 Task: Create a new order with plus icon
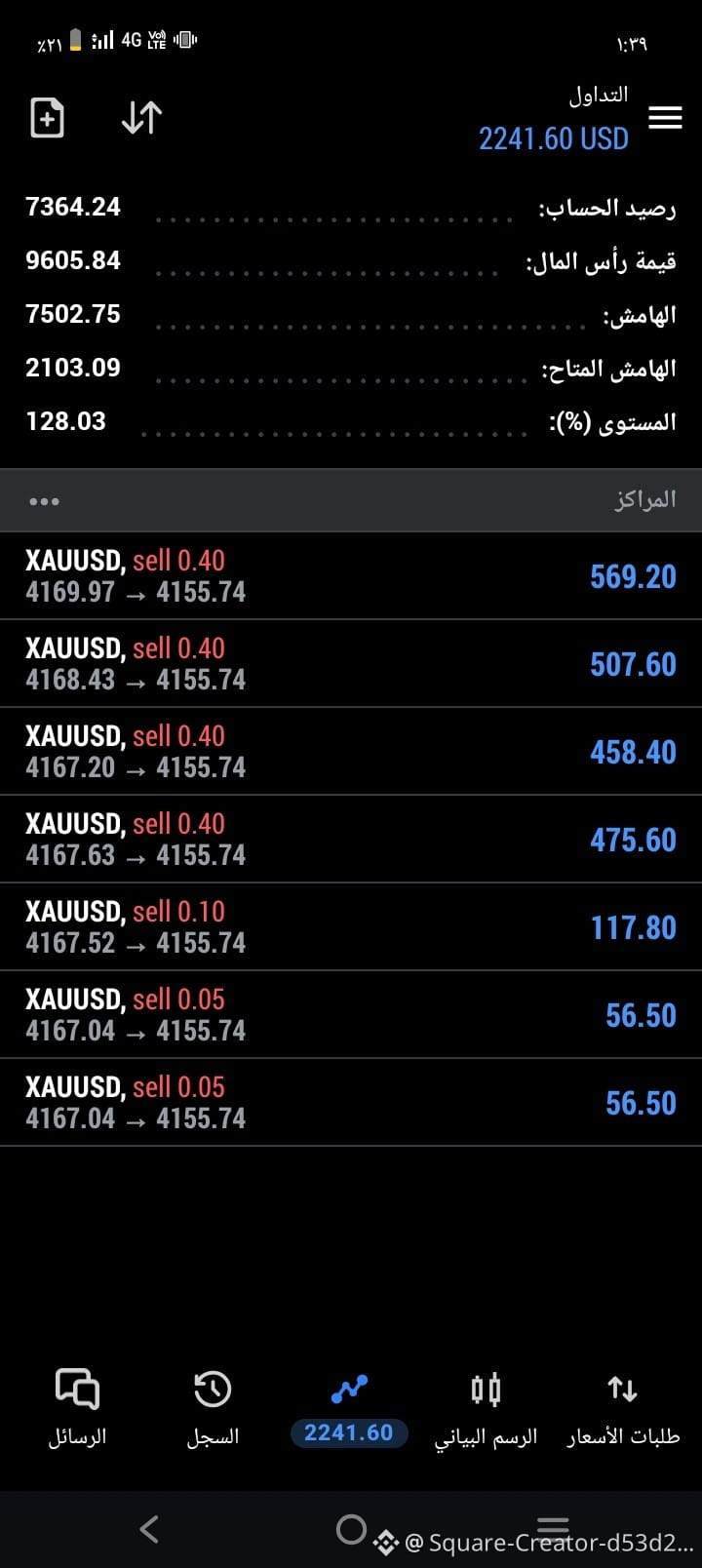(48, 118)
